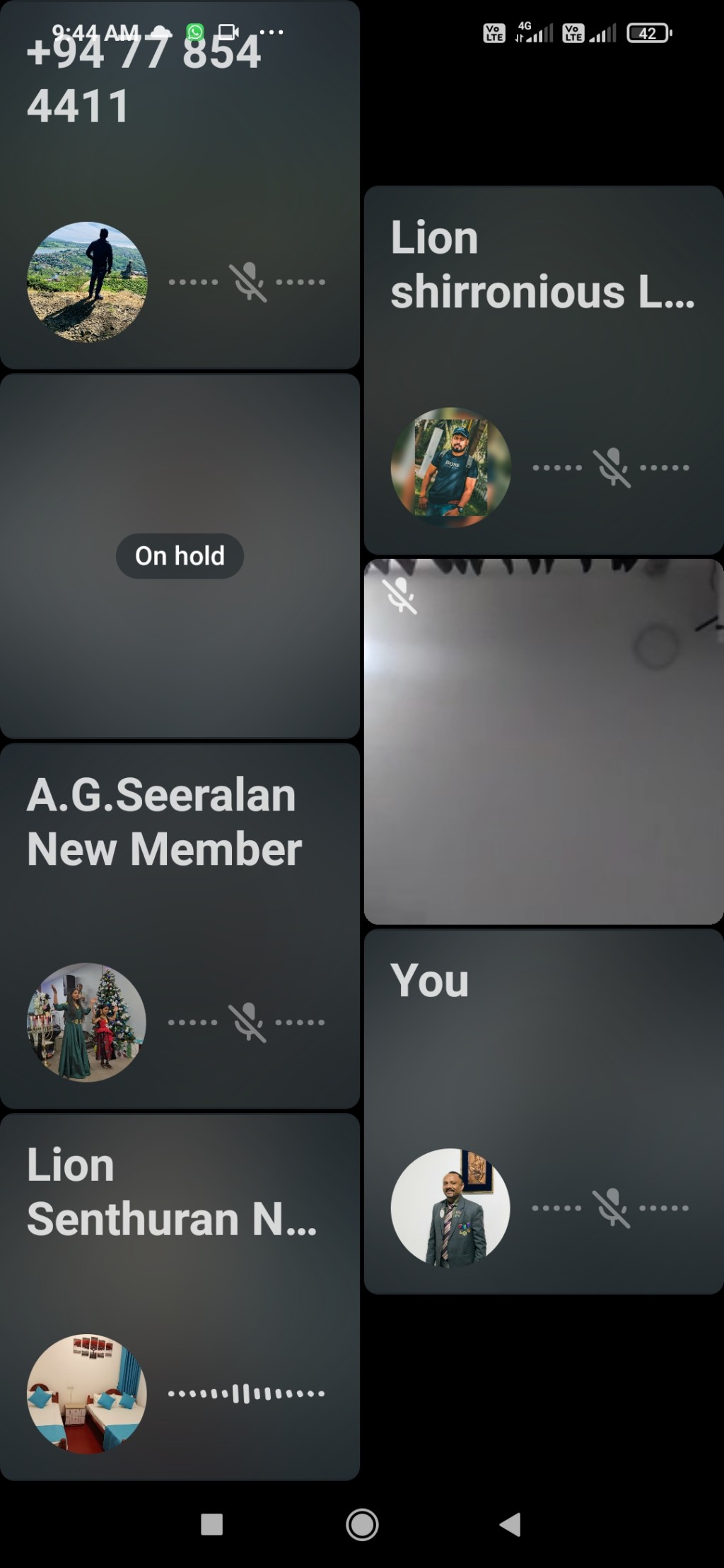Viewport: 724px width, 1568px height.
Task: Select the On hold participant tile
Action: [x=180, y=556]
